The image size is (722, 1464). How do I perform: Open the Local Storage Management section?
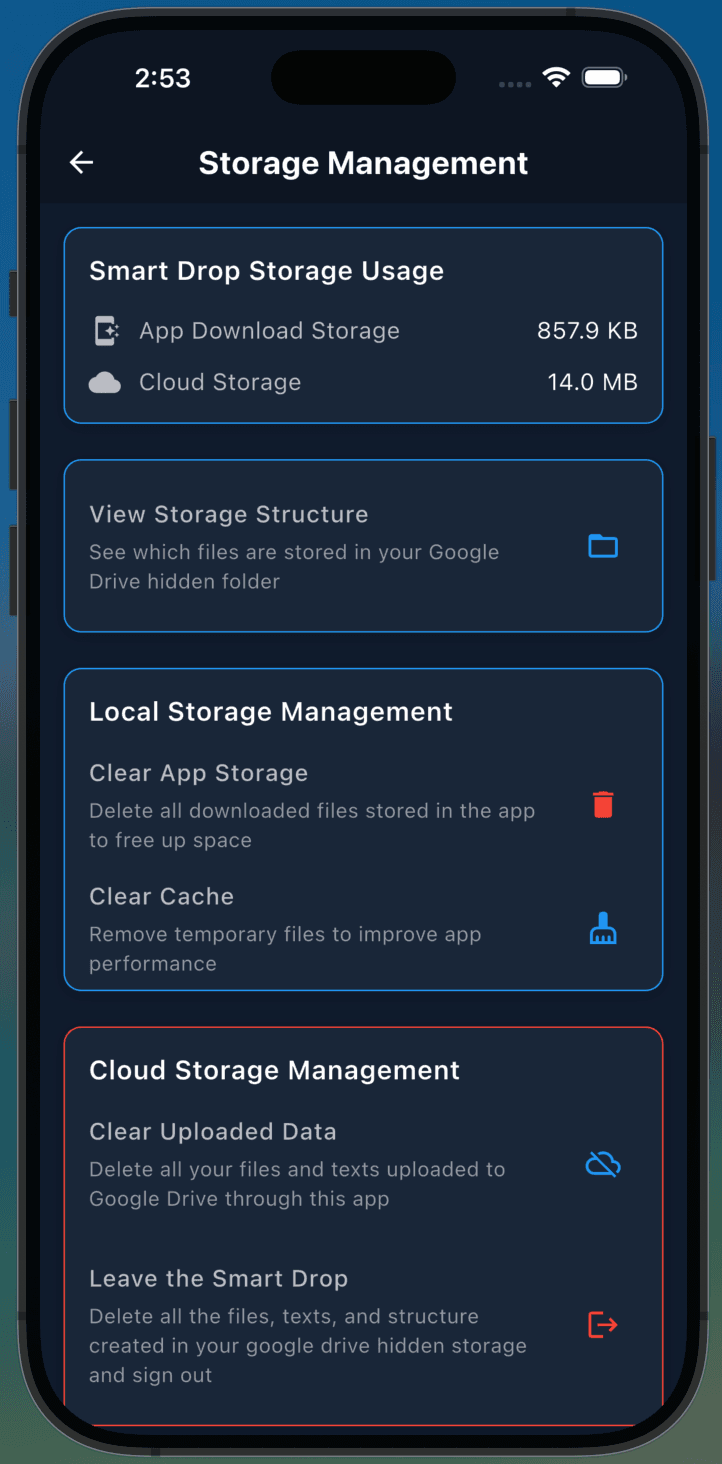pos(270,711)
